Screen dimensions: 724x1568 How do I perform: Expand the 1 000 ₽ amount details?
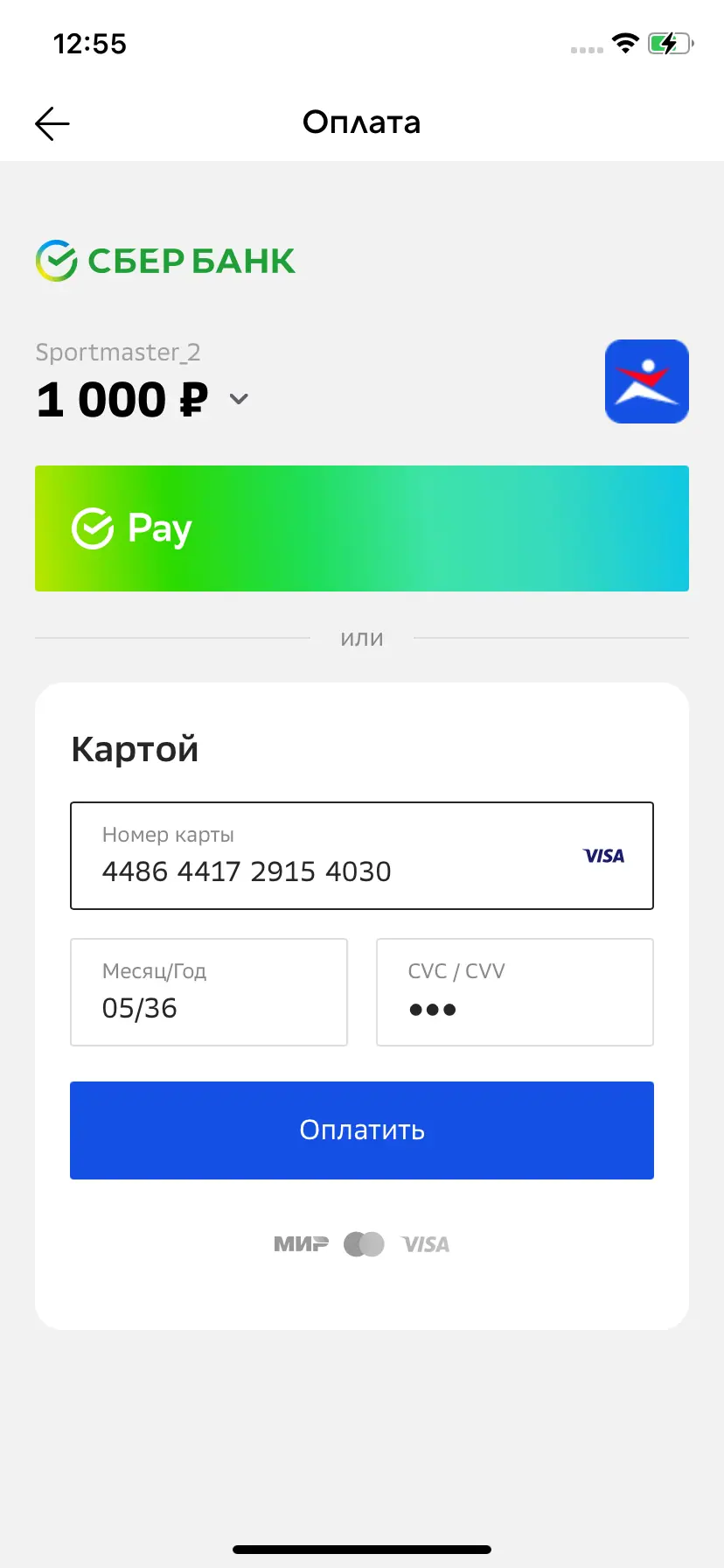tap(239, 399)
